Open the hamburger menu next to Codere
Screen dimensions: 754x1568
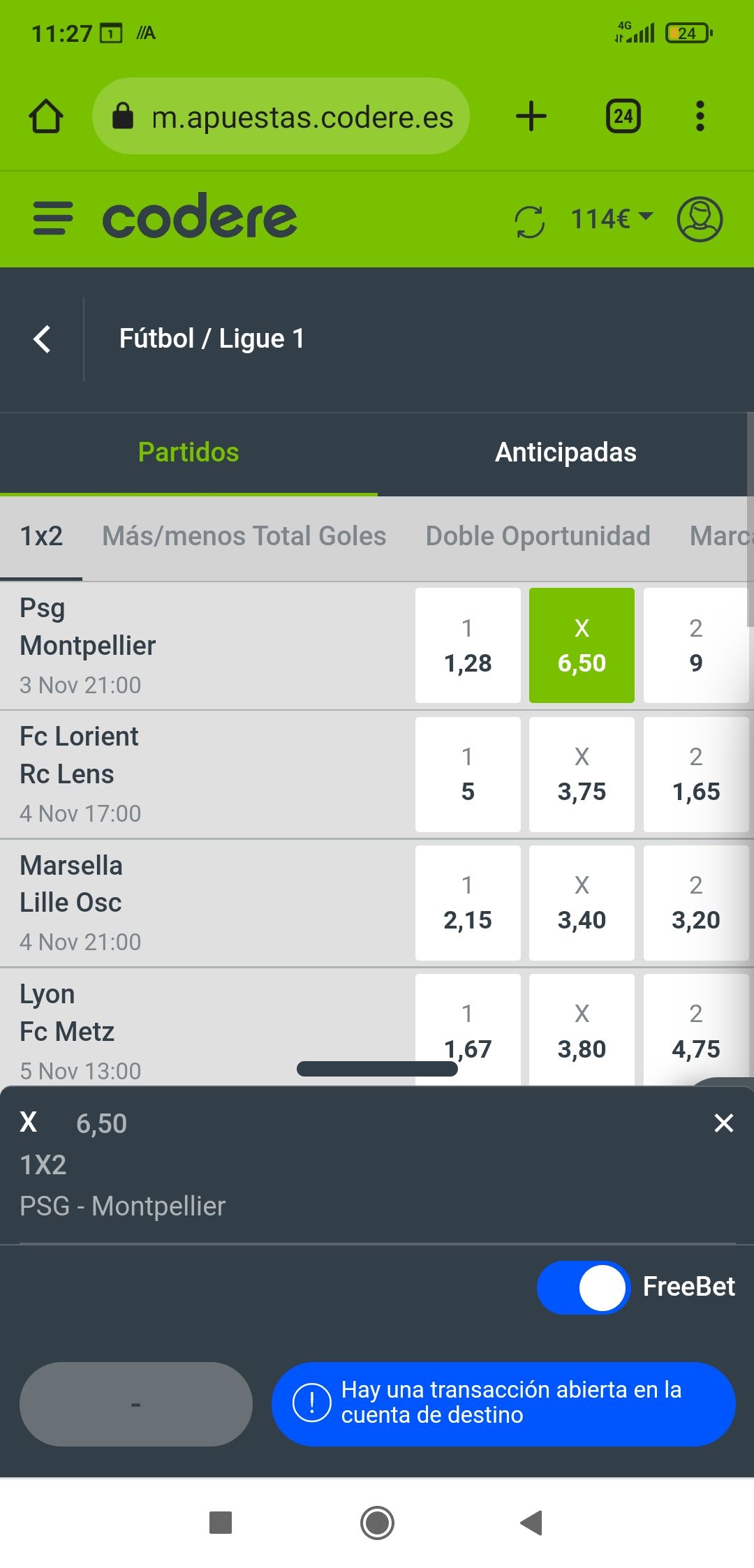tap(53, 219)
